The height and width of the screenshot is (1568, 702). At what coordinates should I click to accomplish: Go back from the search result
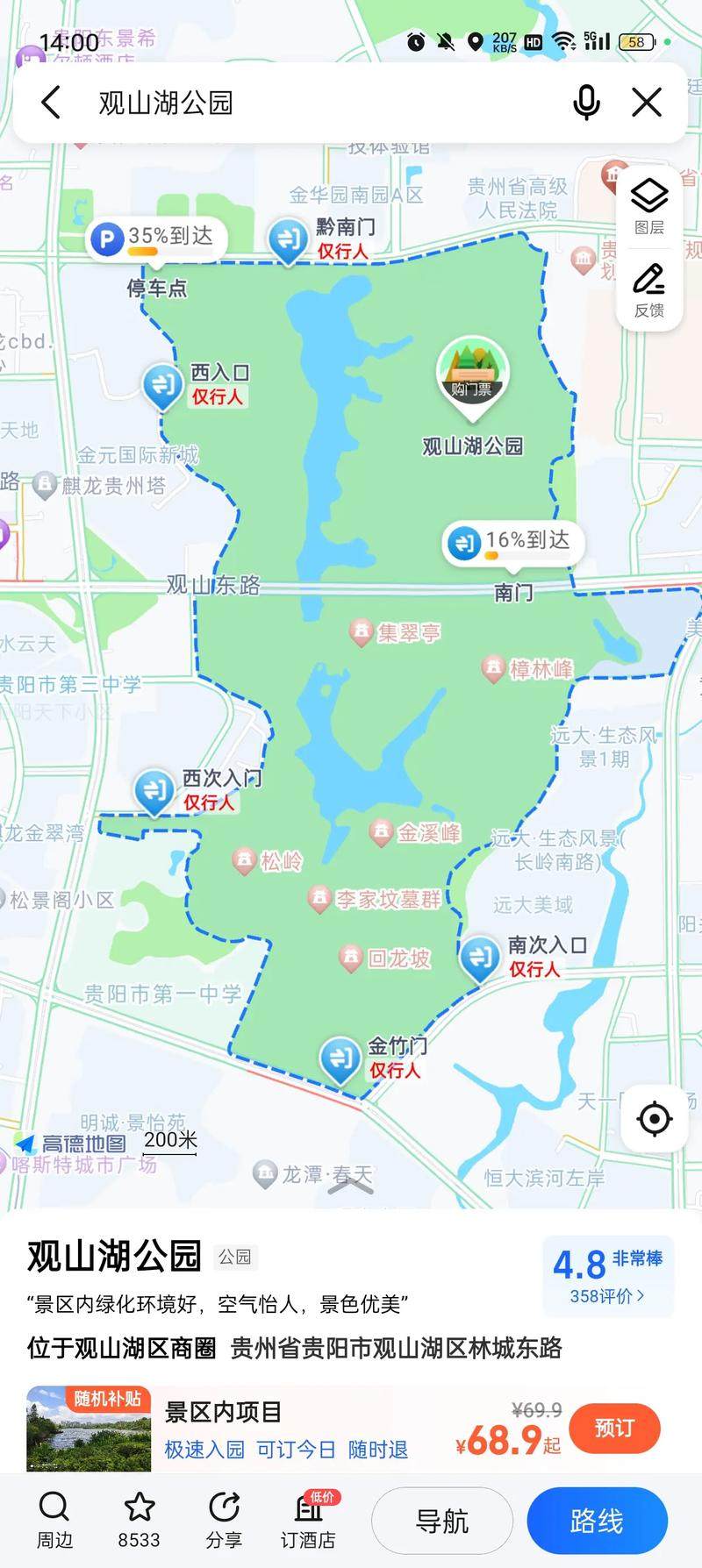(51, 103)
